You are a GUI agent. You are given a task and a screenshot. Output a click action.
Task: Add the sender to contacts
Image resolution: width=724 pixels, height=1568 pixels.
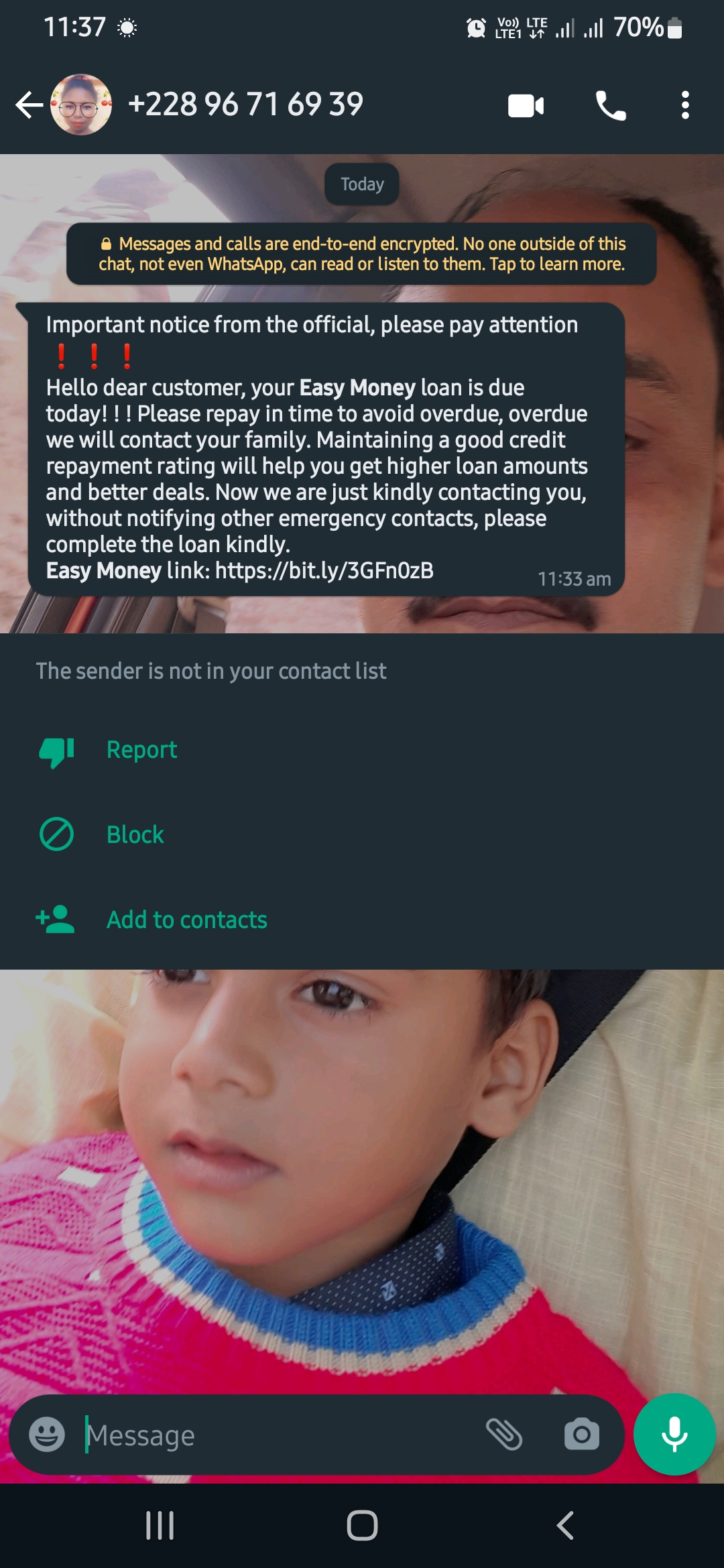pyautogui.click(x=186, y=920)
